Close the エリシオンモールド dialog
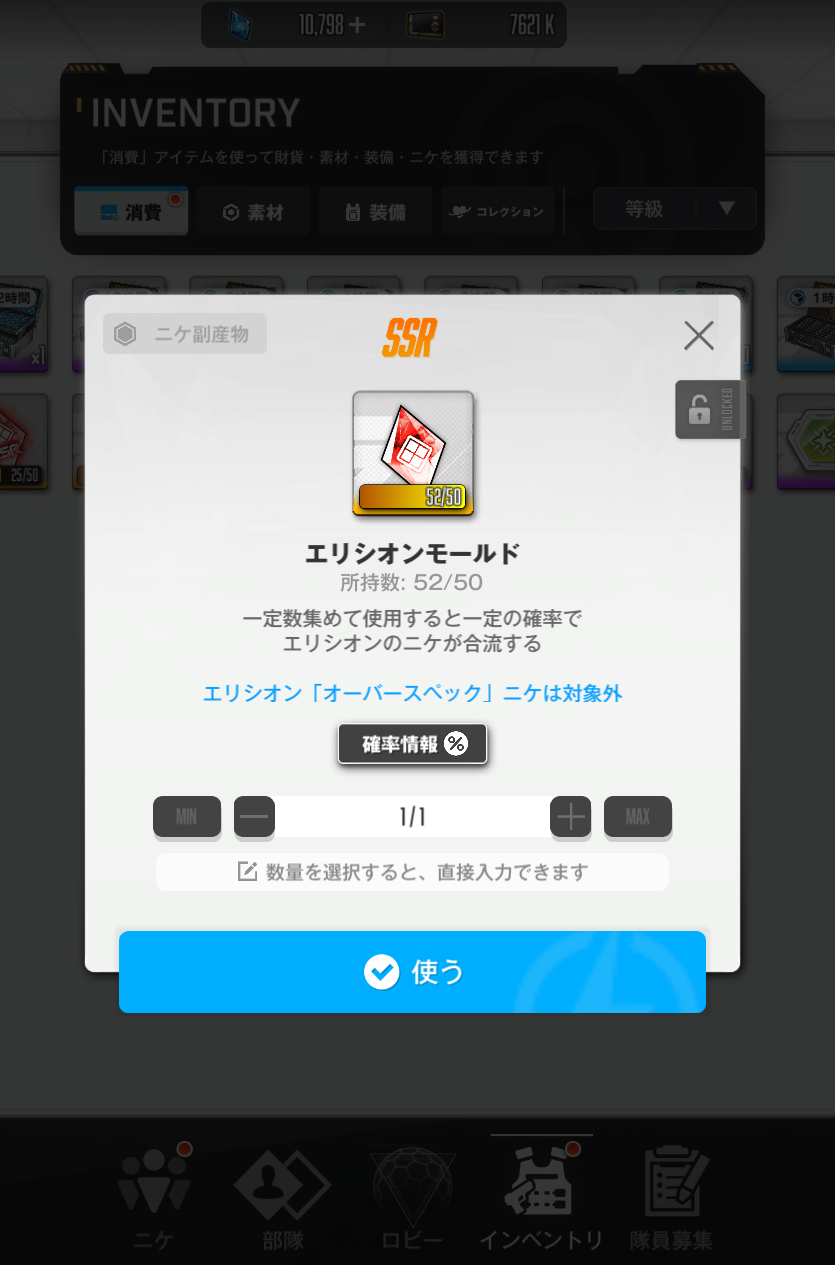The width and height of the screenshot is (835, 1265). 698,336
